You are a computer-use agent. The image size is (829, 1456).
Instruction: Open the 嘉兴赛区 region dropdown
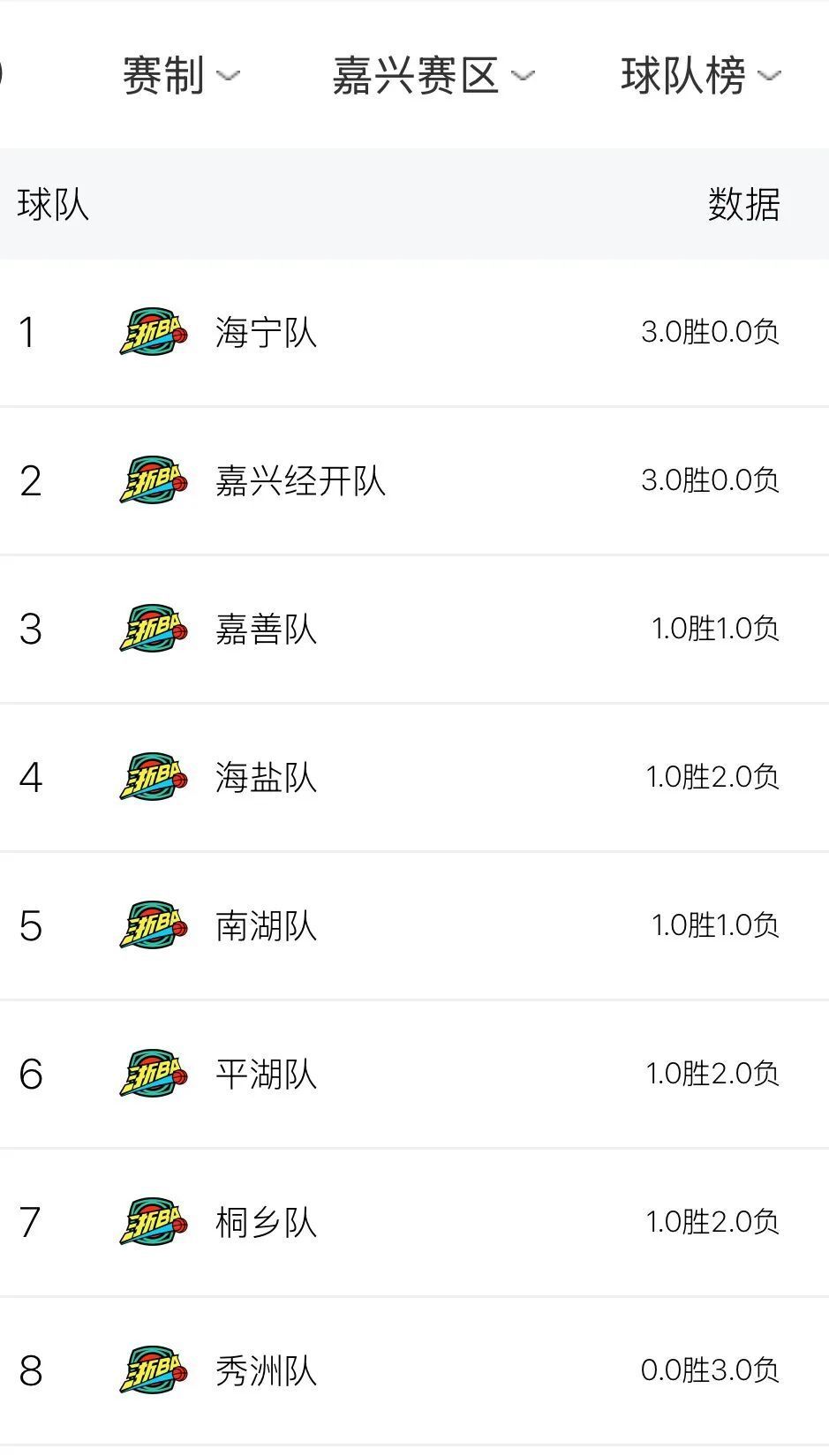click(433, 75)
